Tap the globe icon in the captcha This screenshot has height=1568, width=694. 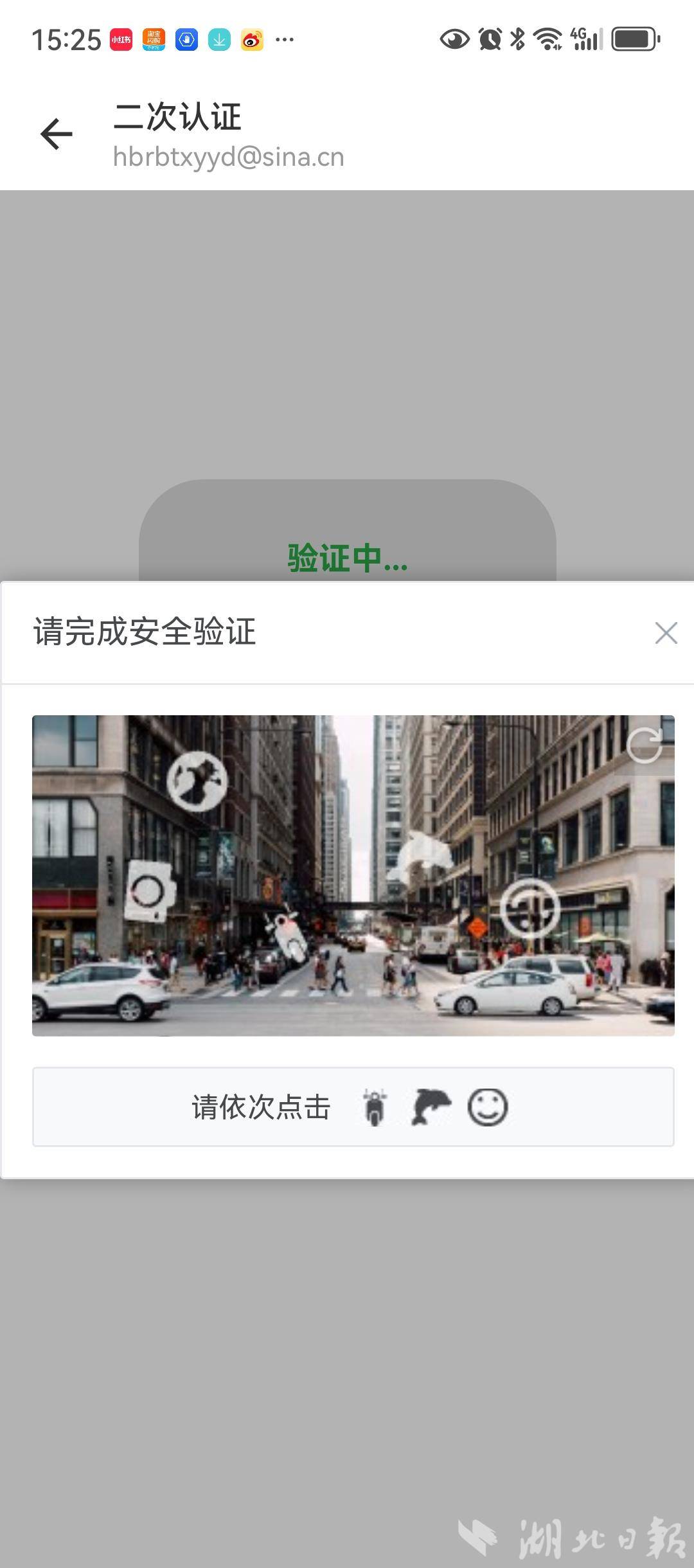pos(197,781)
